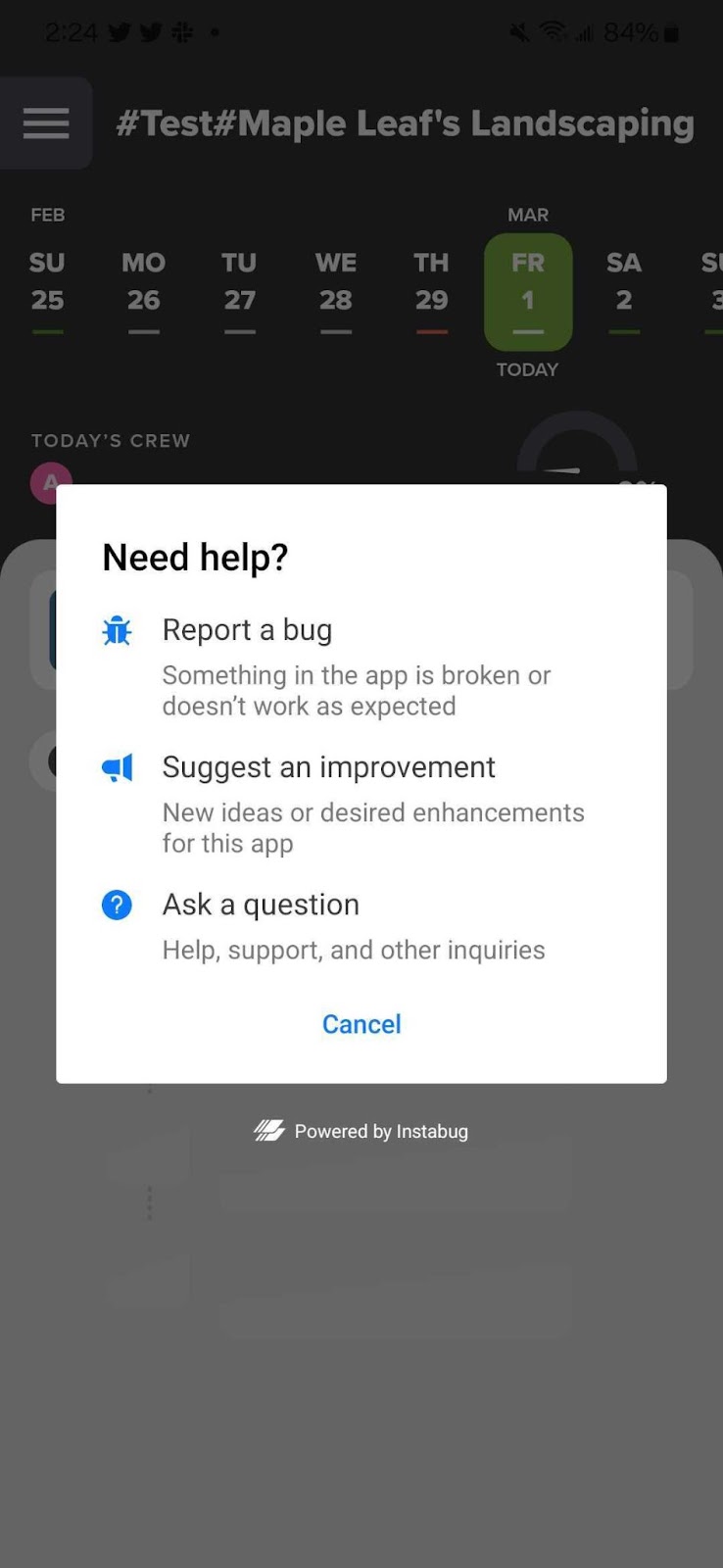Dismiss dialog with Cancel
Image resolution: width=723 pixels, height=1568 pixels.
[361, 1024]
